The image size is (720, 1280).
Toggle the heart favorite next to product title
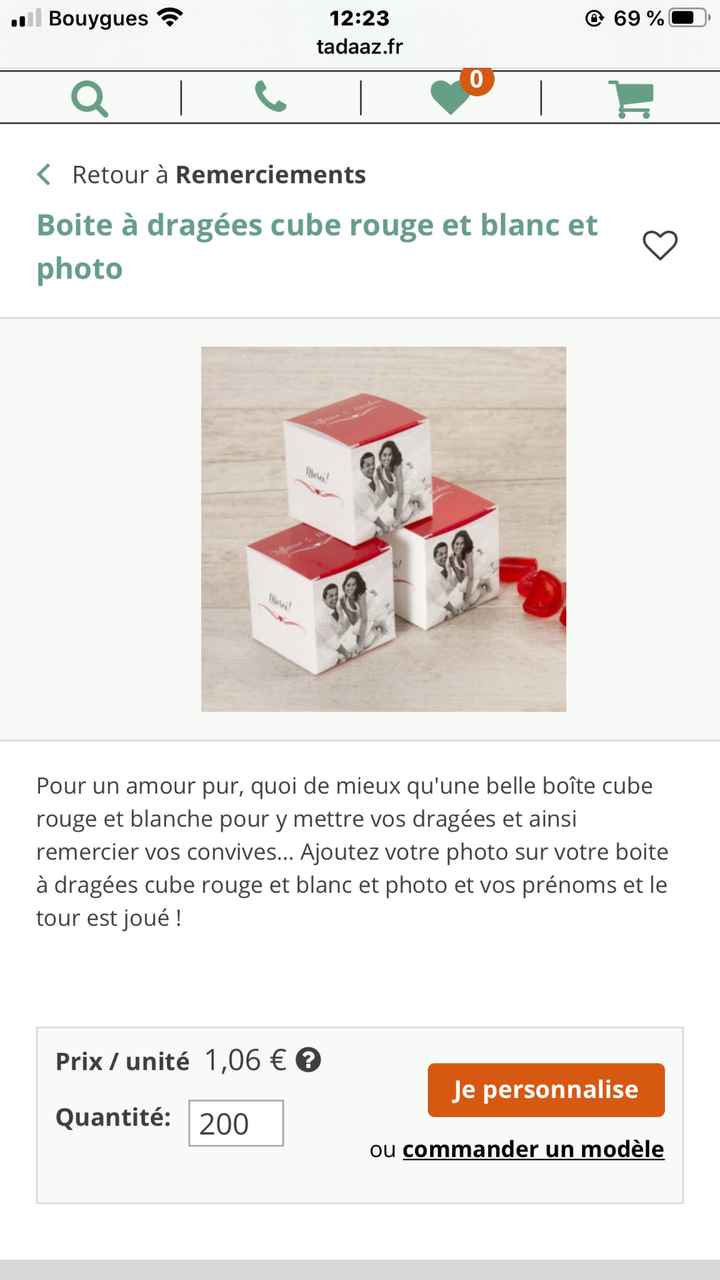[660, 245]
